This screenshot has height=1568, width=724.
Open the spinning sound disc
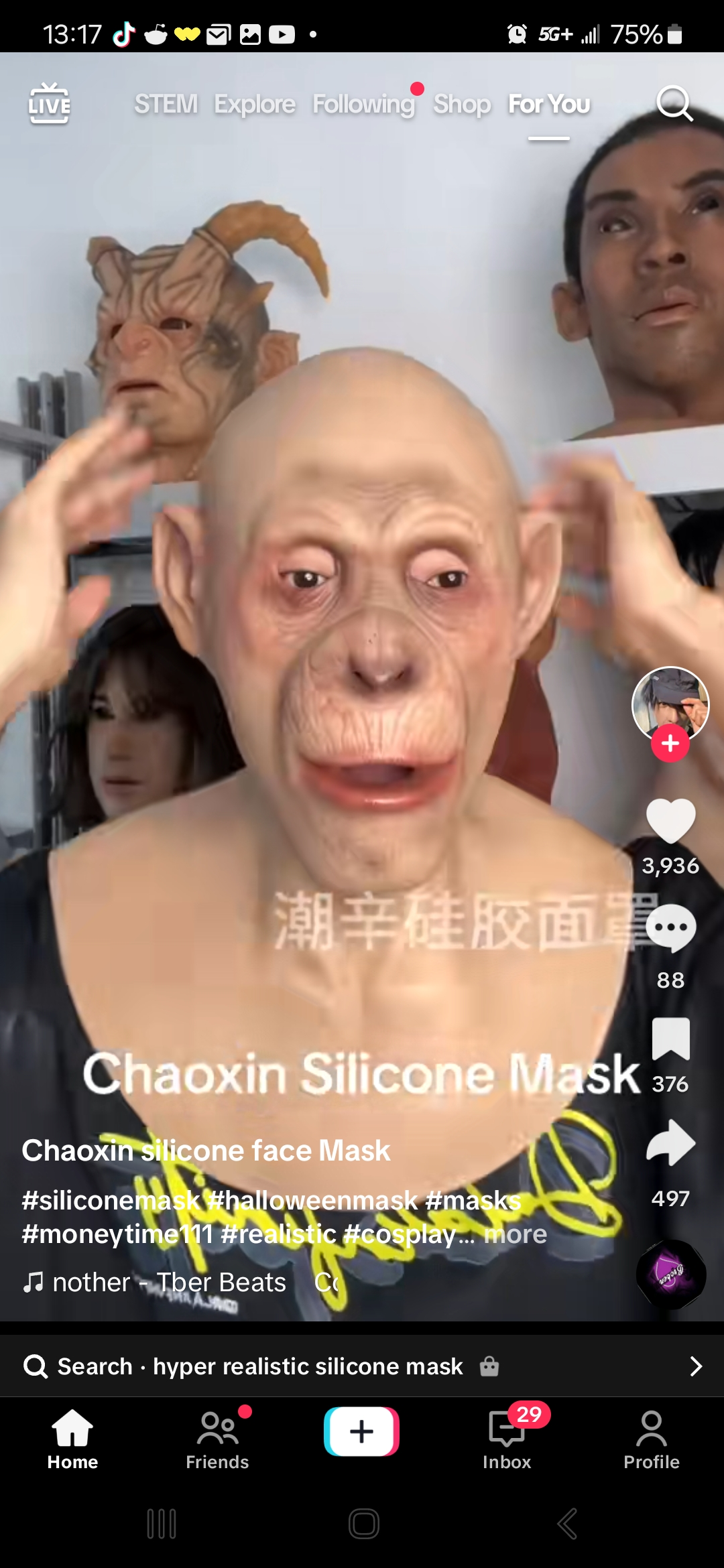(670, 1273)
